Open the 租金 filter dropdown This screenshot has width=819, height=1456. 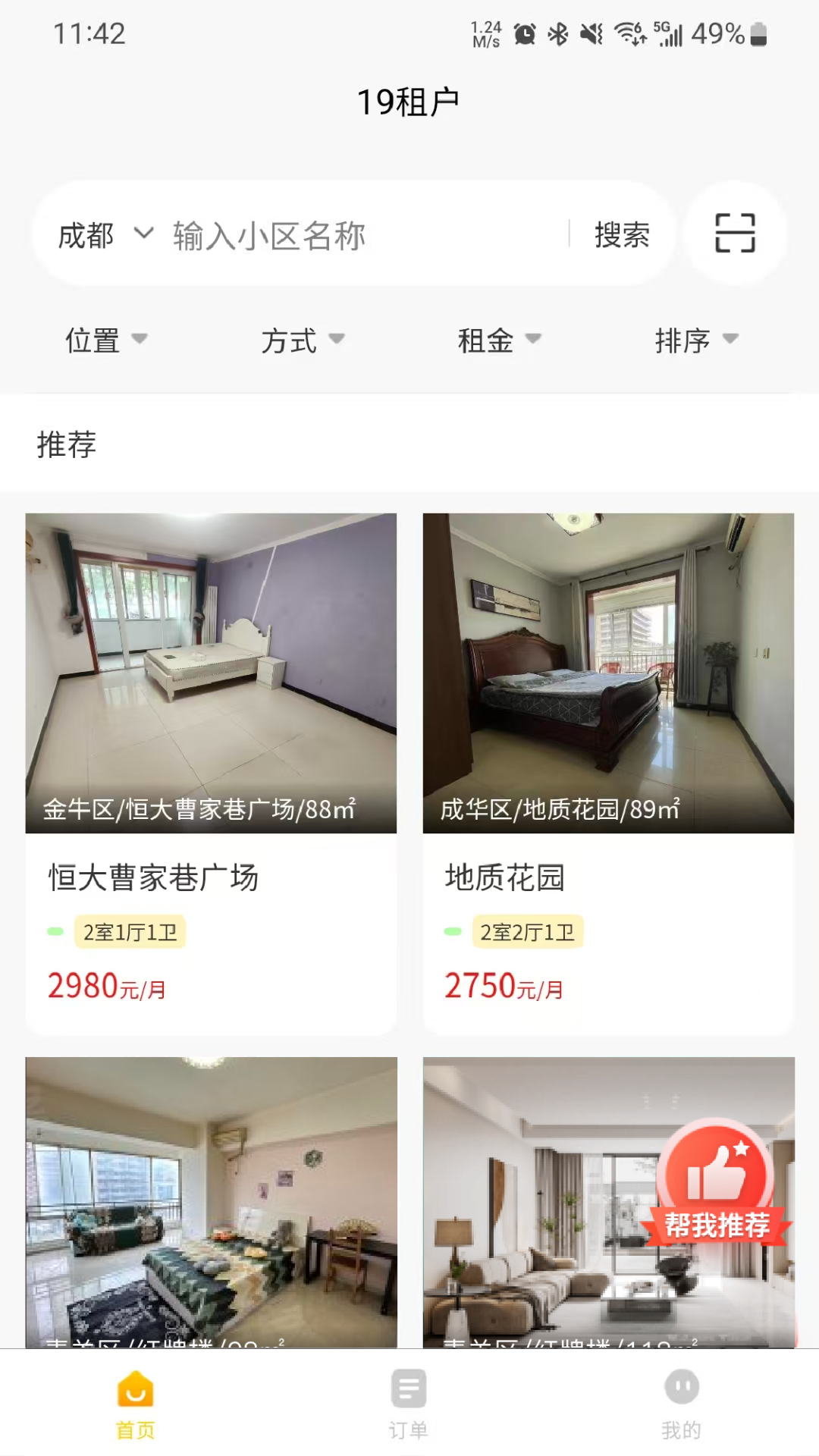[499, 340]
